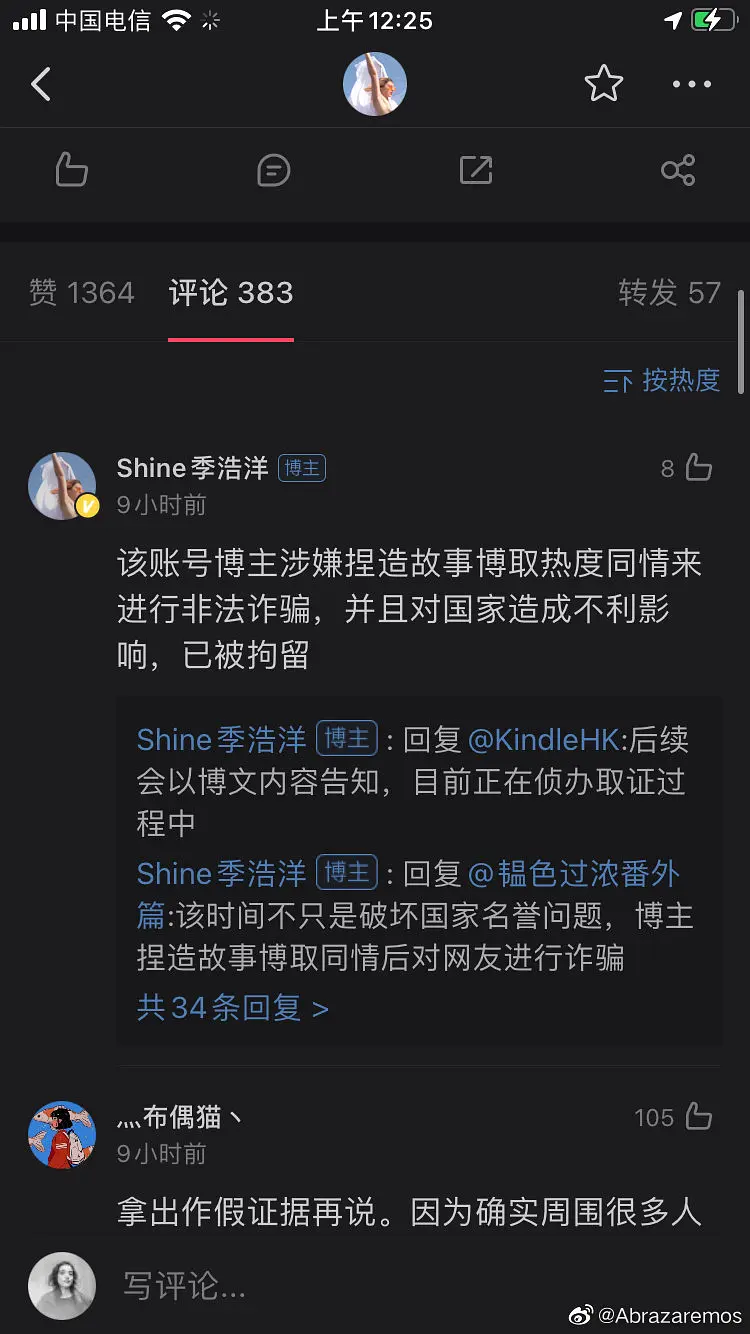Select the 评论 383 tab
Screen dimensions: 750x1334
pos(231,293)
